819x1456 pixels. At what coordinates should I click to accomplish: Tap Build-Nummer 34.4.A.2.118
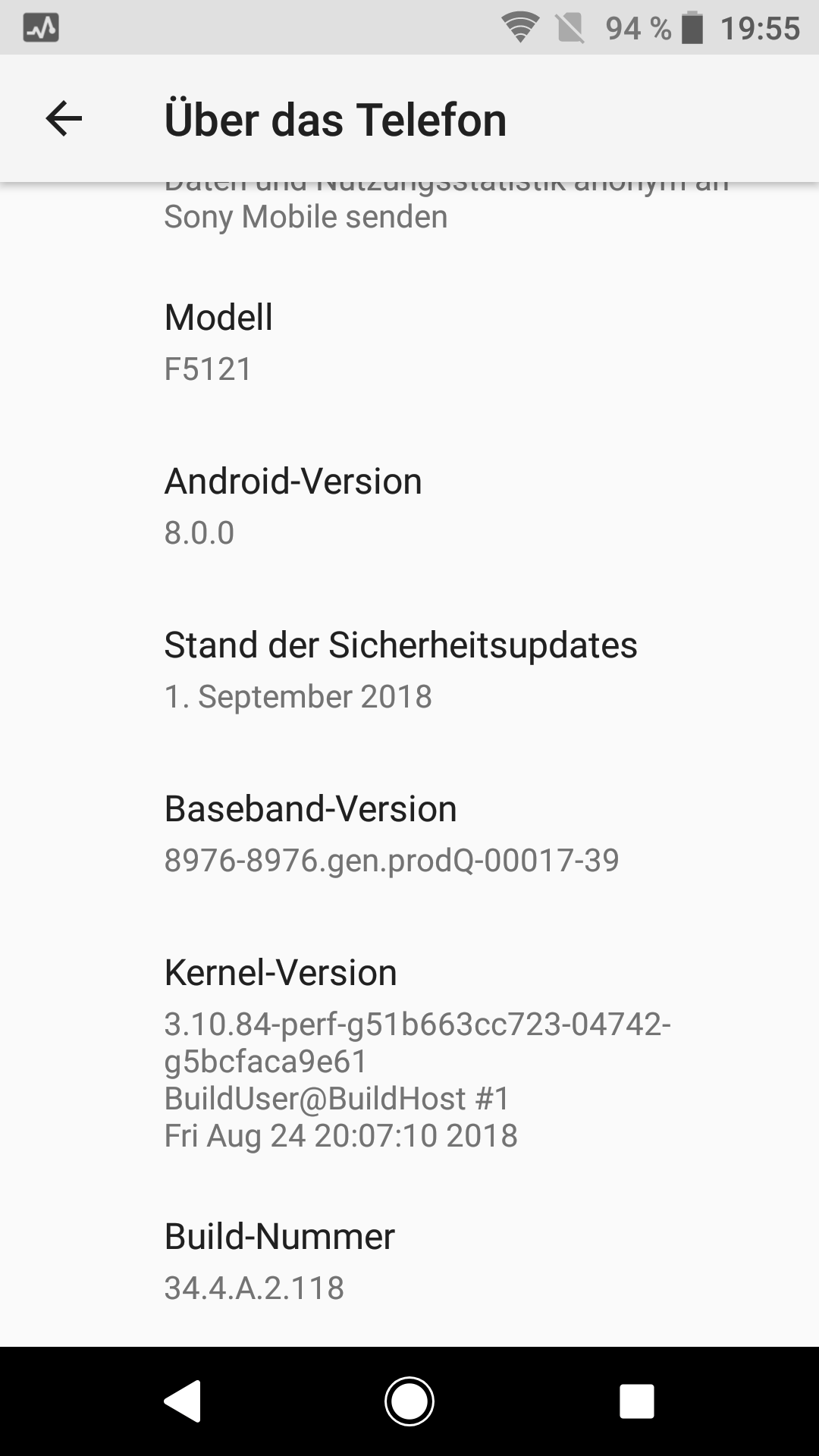409,1262
